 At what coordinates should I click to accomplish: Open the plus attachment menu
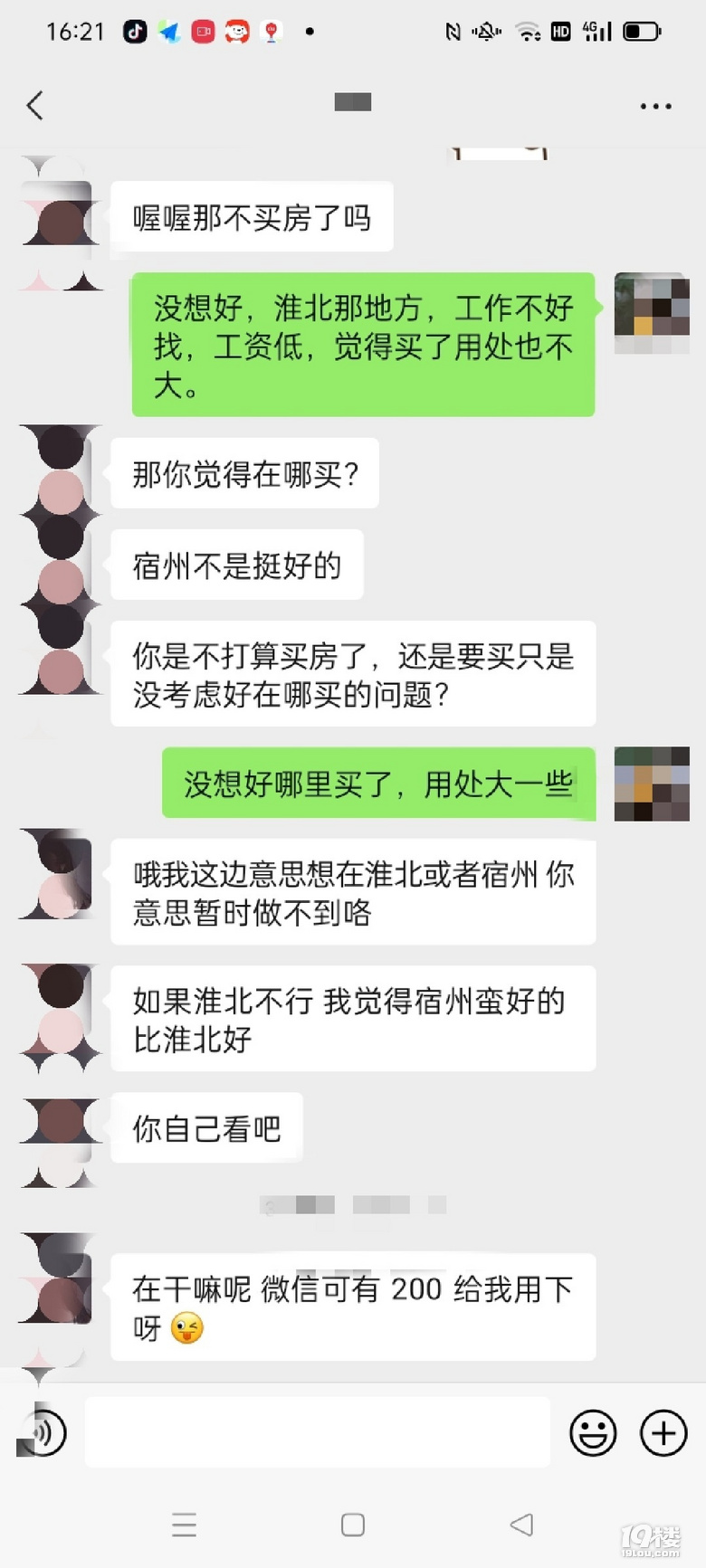663,1433
